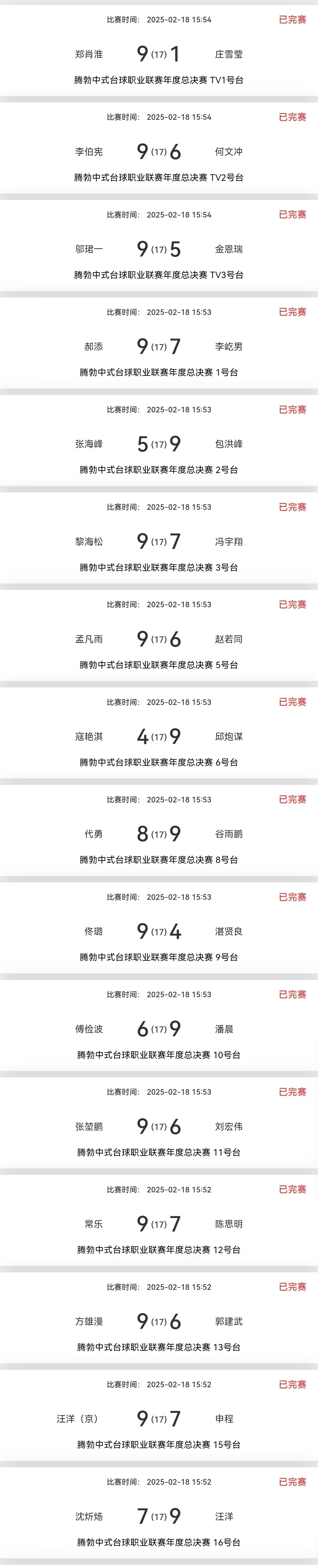Viewport: 318px width, 1568px height.
Task: Select the 邬珺一 vs 金恩瑞 match
Action: tap(158, 249)
